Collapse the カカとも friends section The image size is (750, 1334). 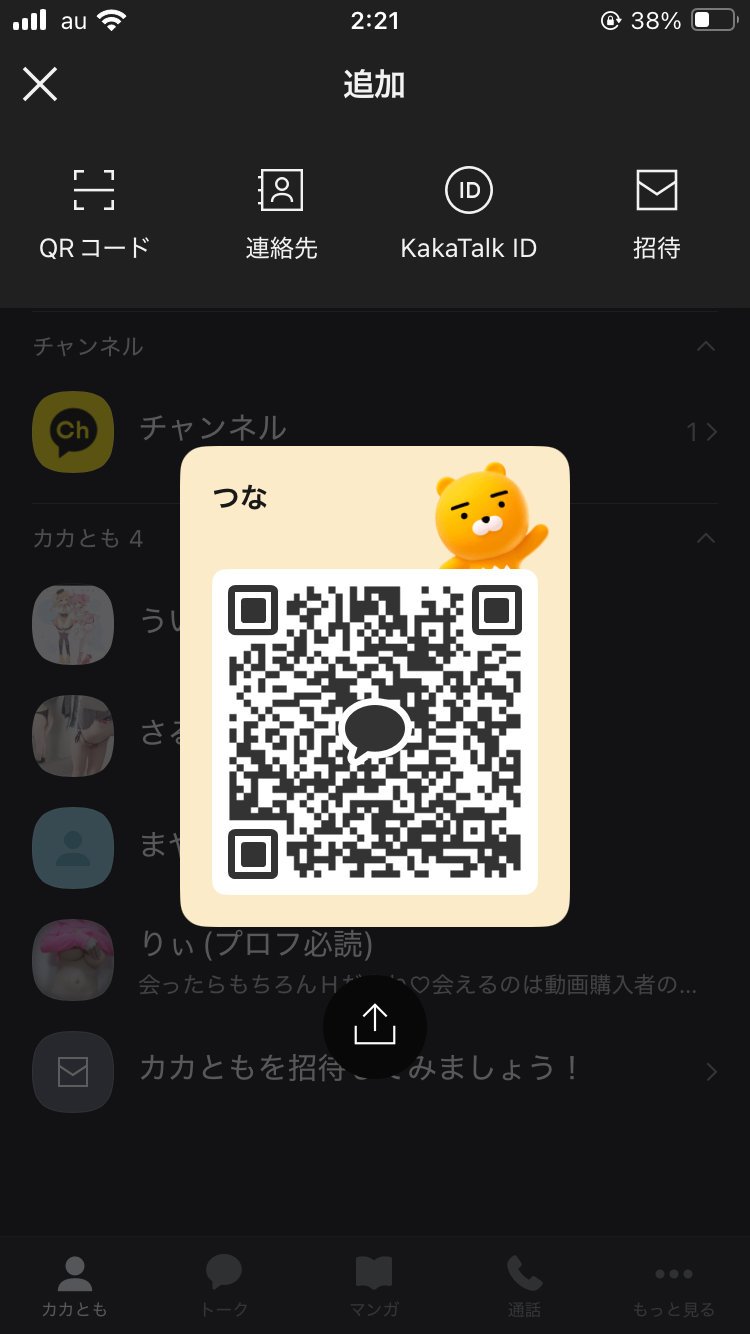coord(706,539)
